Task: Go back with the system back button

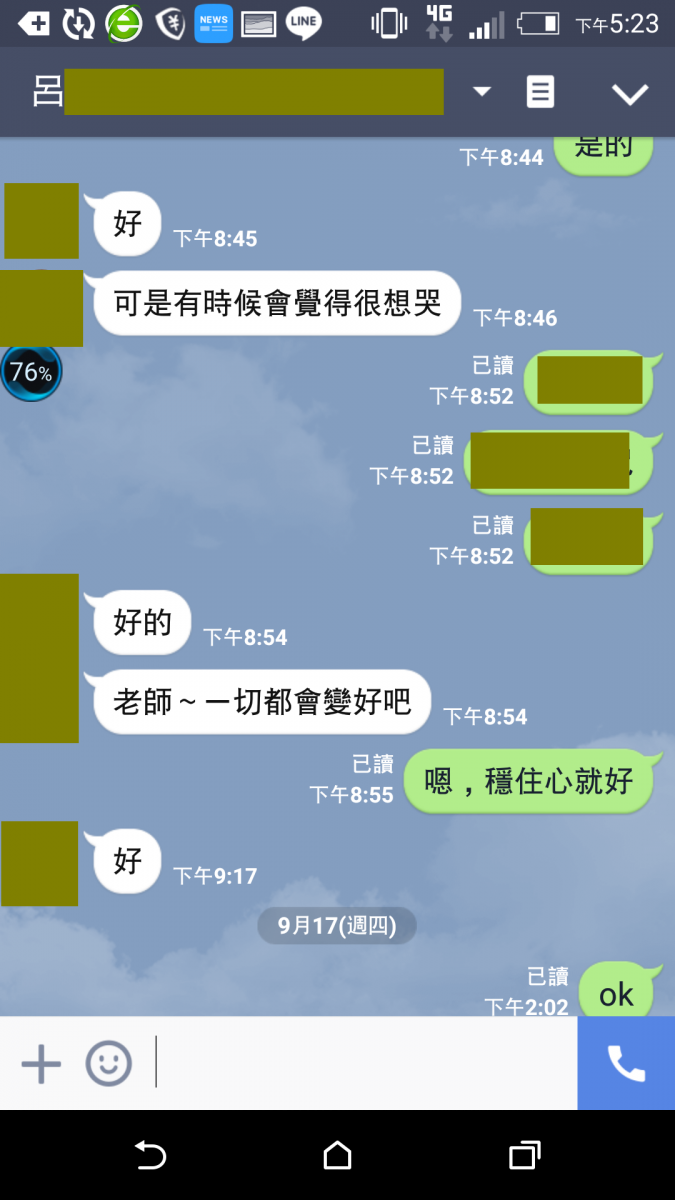Action: click(150, 1156)
